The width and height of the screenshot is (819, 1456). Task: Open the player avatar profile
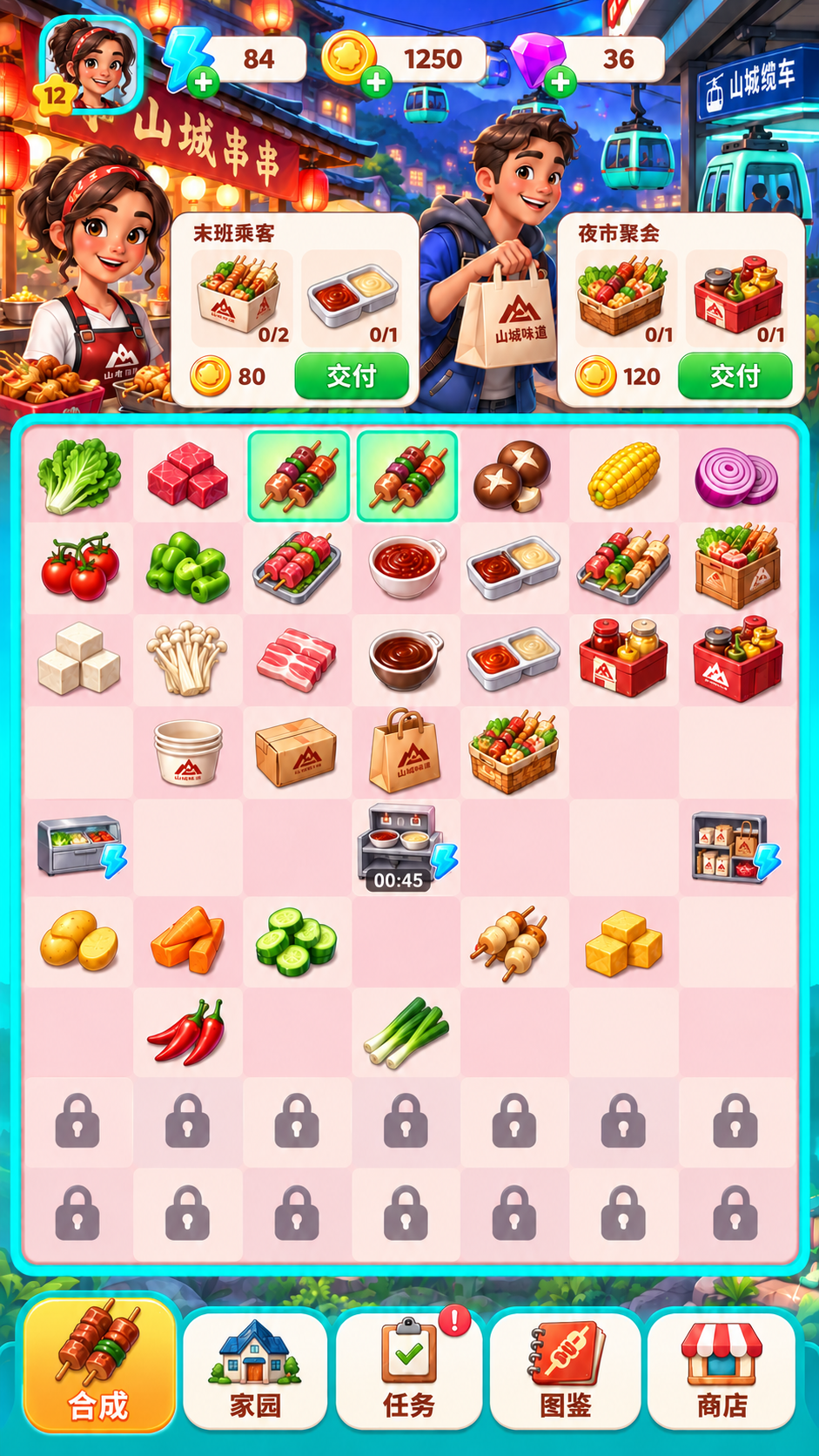(91, 64)
